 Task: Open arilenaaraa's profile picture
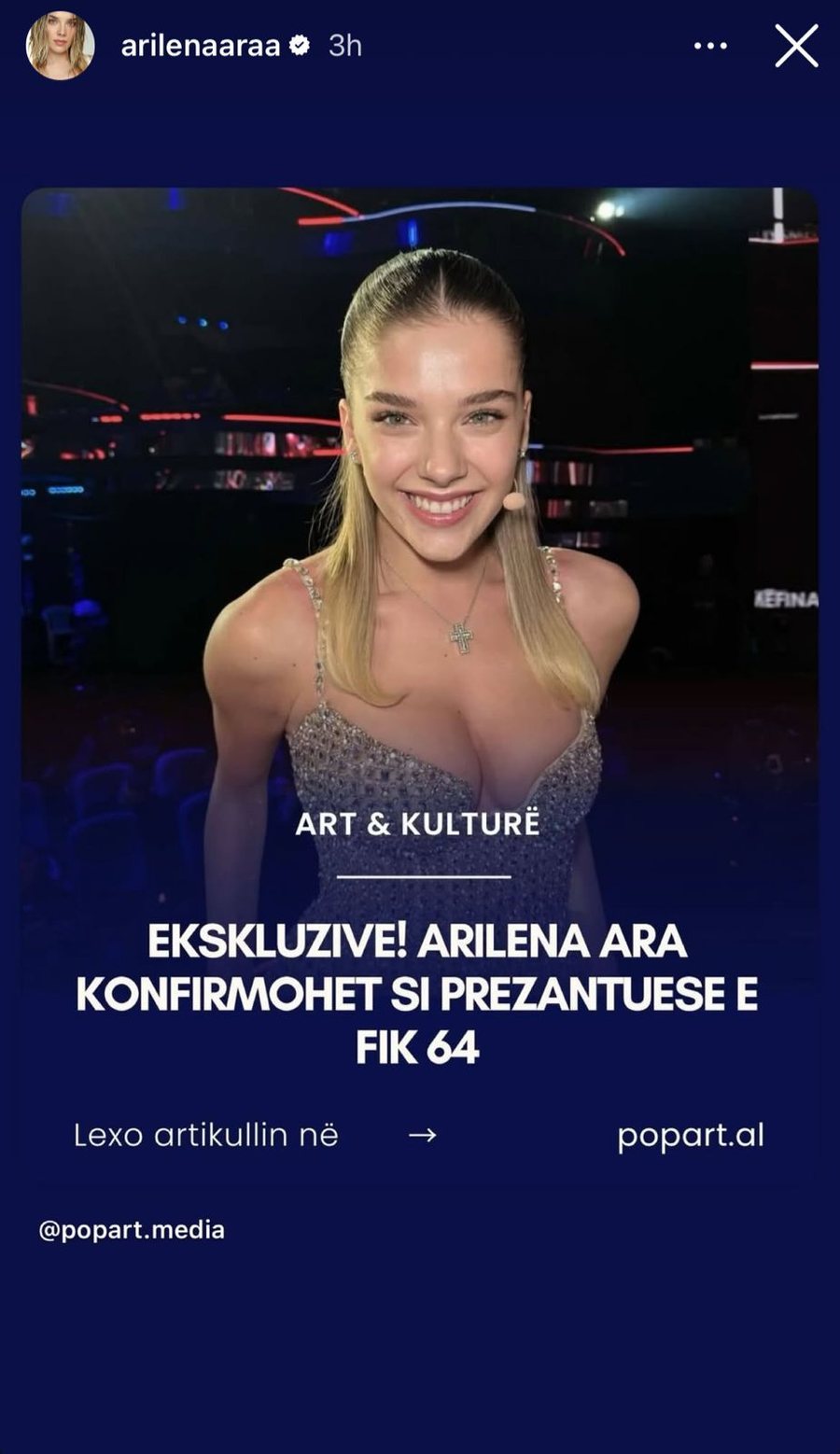click(60, 46)
